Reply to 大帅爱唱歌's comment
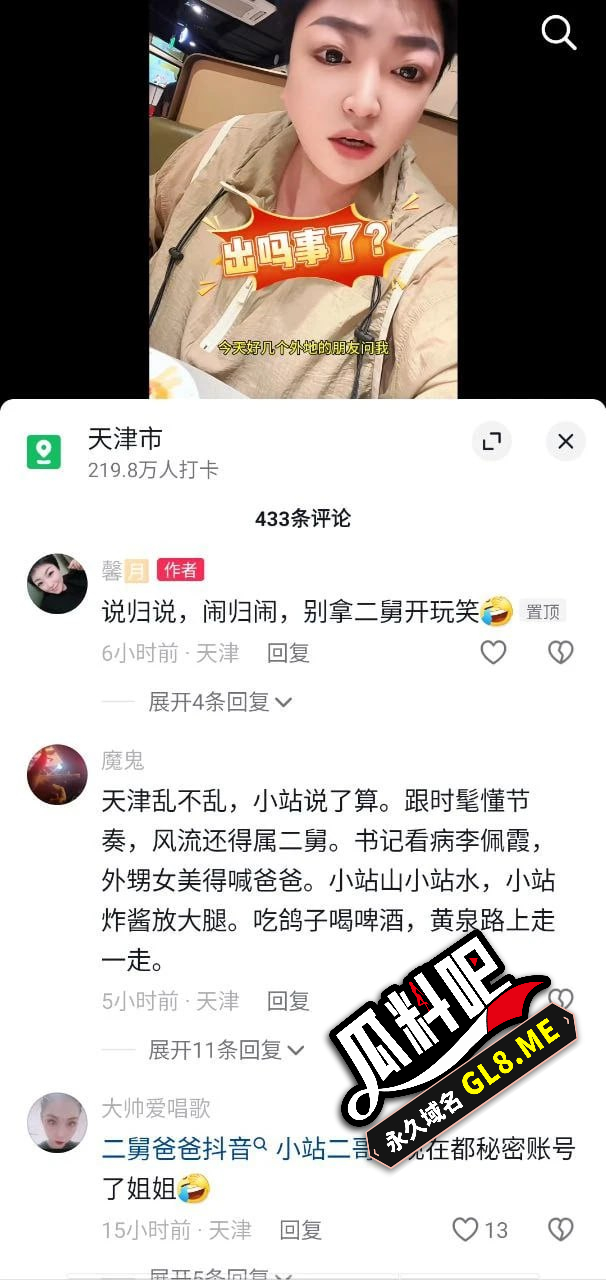 (300, 1229)
